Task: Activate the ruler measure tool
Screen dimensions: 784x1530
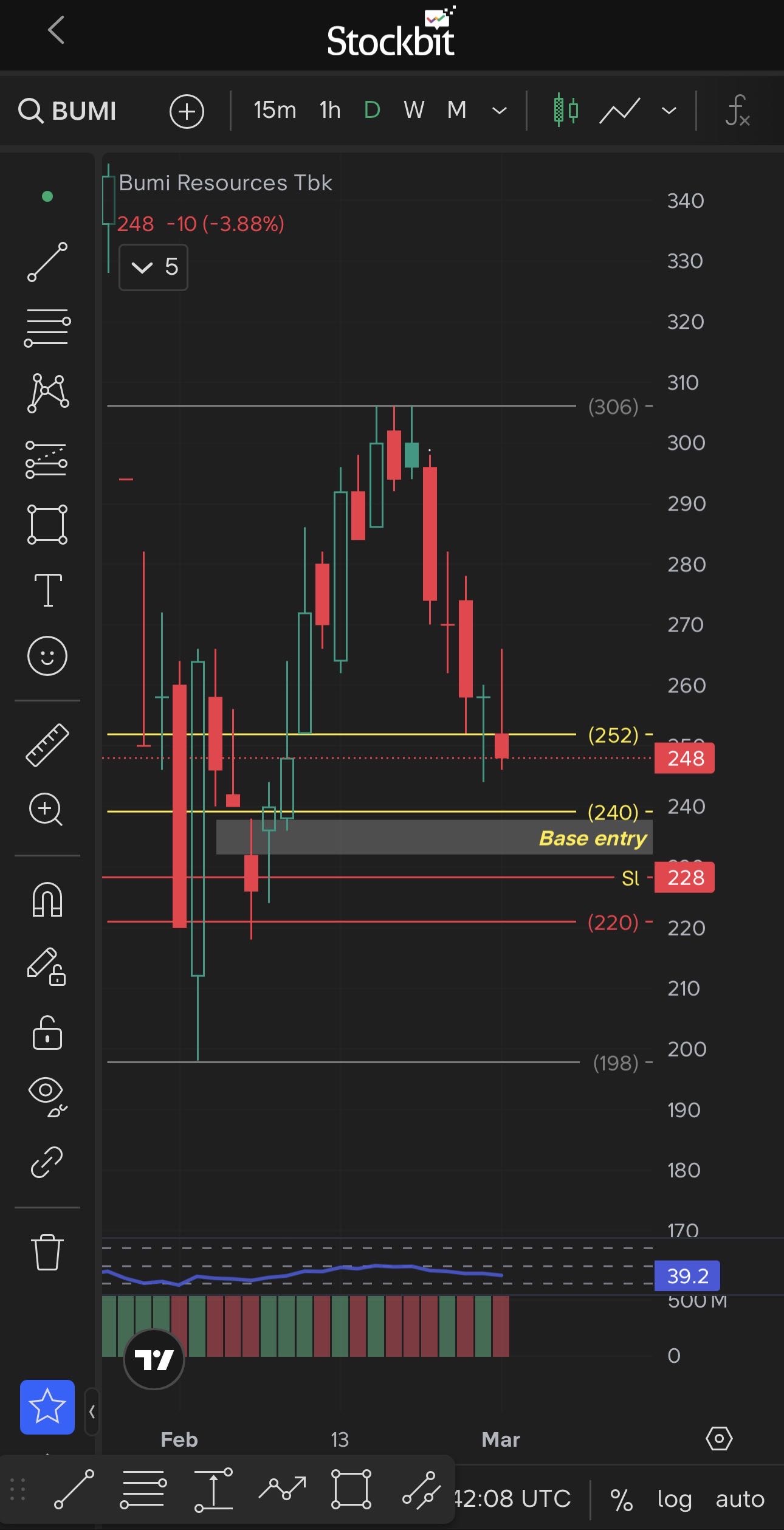Action: (x=47, y=745)
